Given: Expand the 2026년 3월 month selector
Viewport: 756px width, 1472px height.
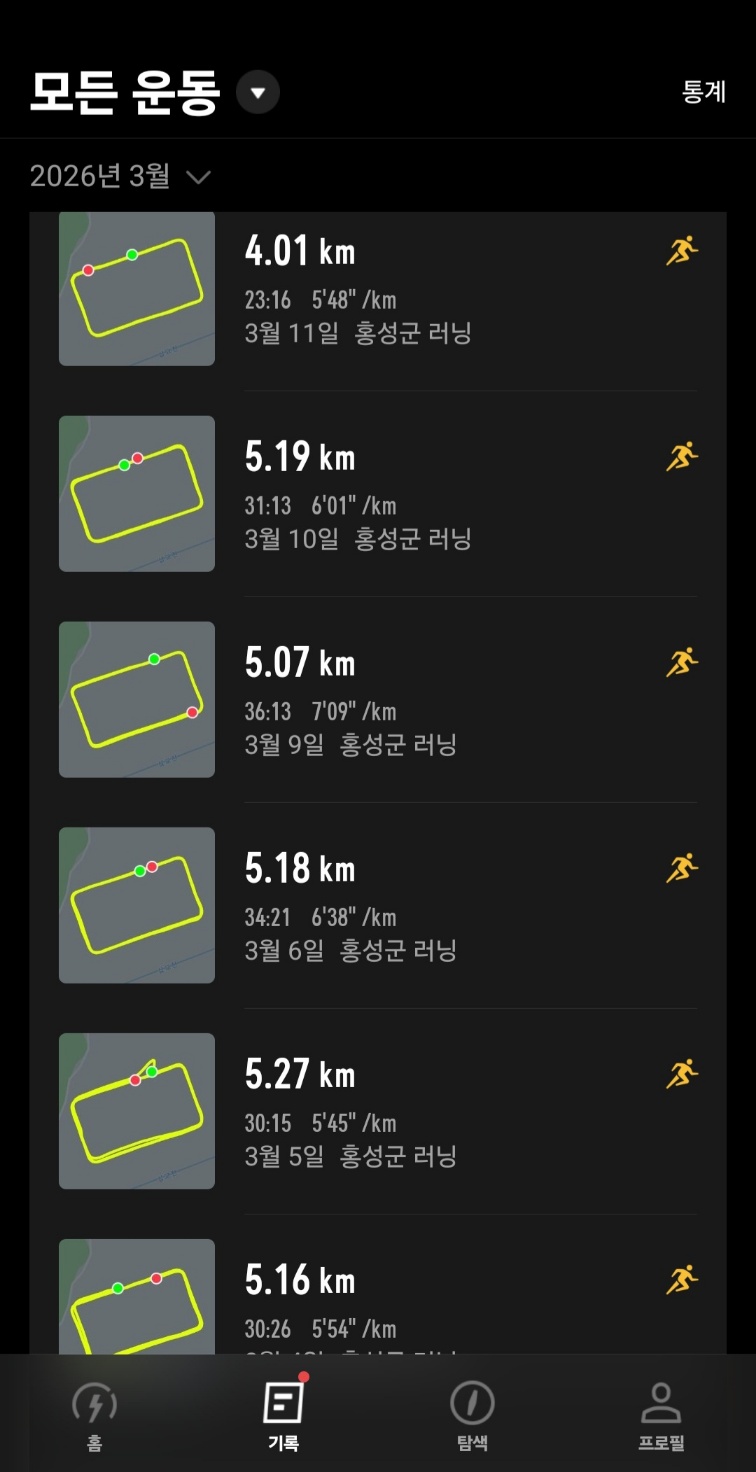Looking at the screenshot, I should pos(120,177).
